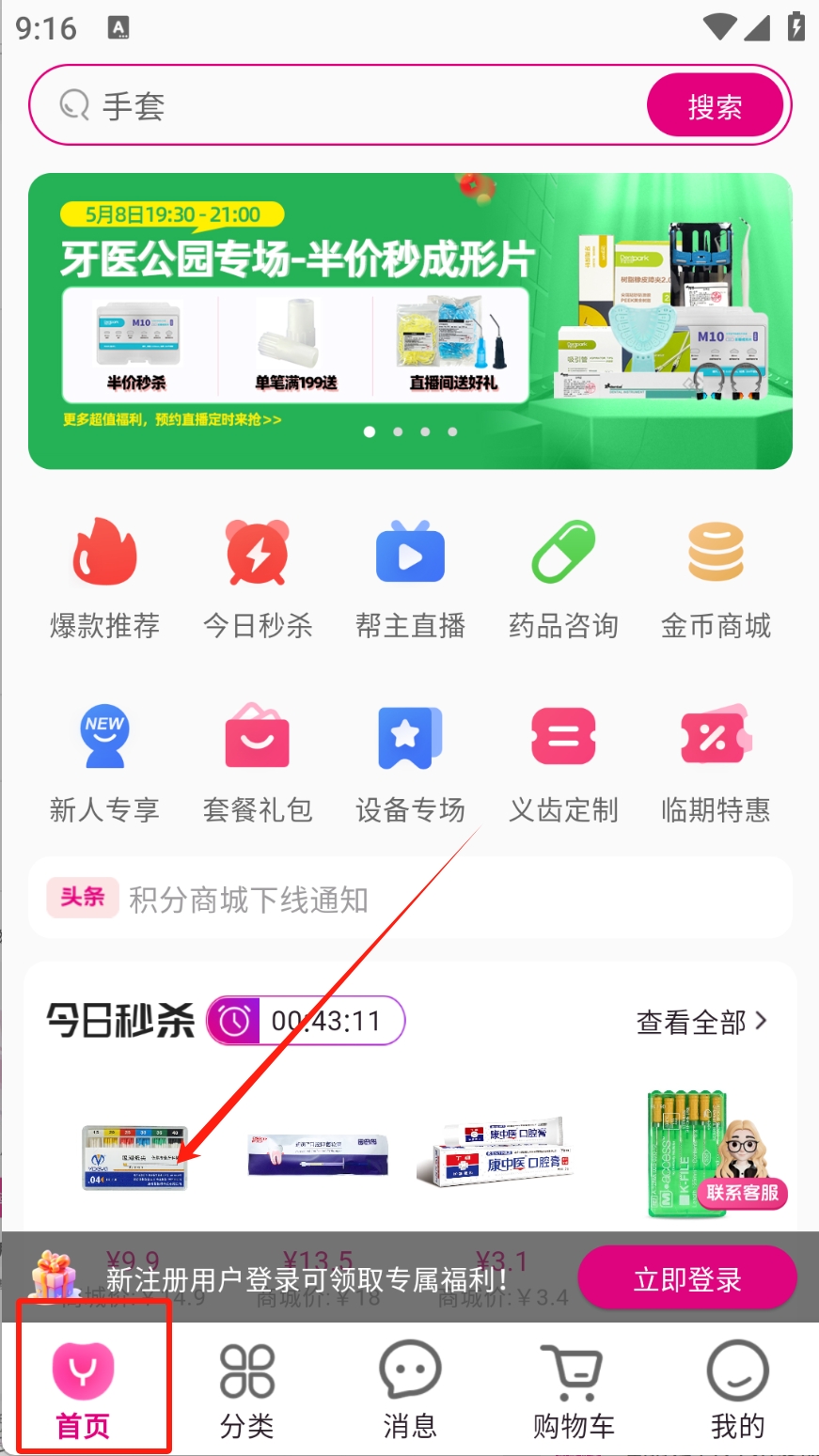Tap 查看全部 to view all flash deals
The height and width of the screenshot is (1456, 819).
(701, 1022)
